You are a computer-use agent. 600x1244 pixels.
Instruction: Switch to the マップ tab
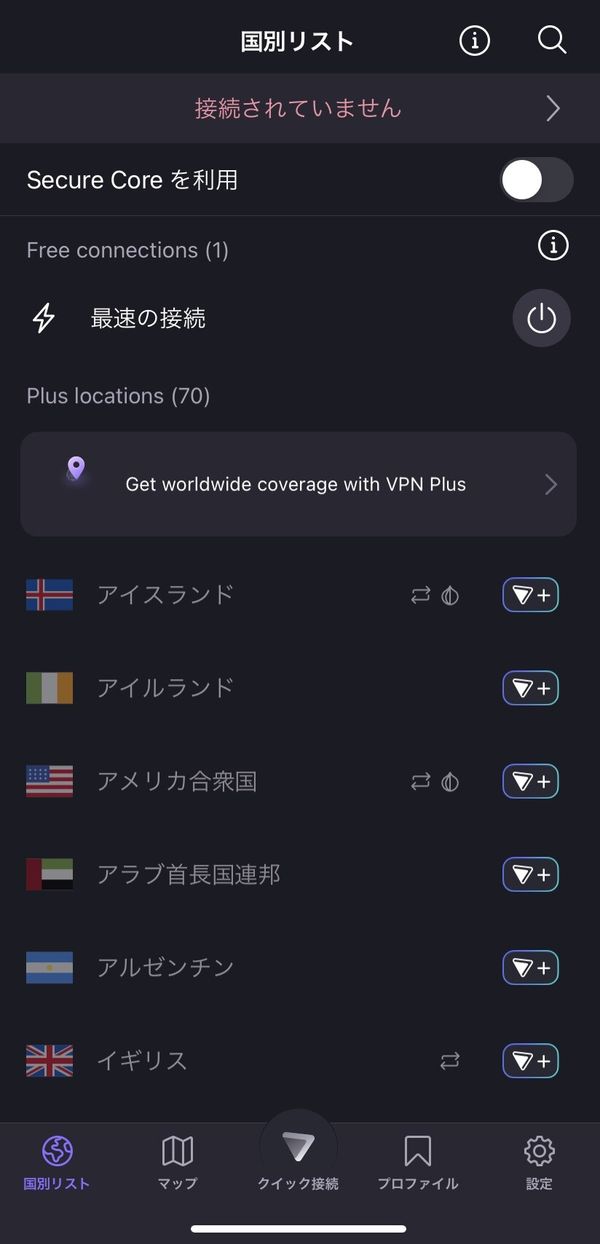(177, 1163)
